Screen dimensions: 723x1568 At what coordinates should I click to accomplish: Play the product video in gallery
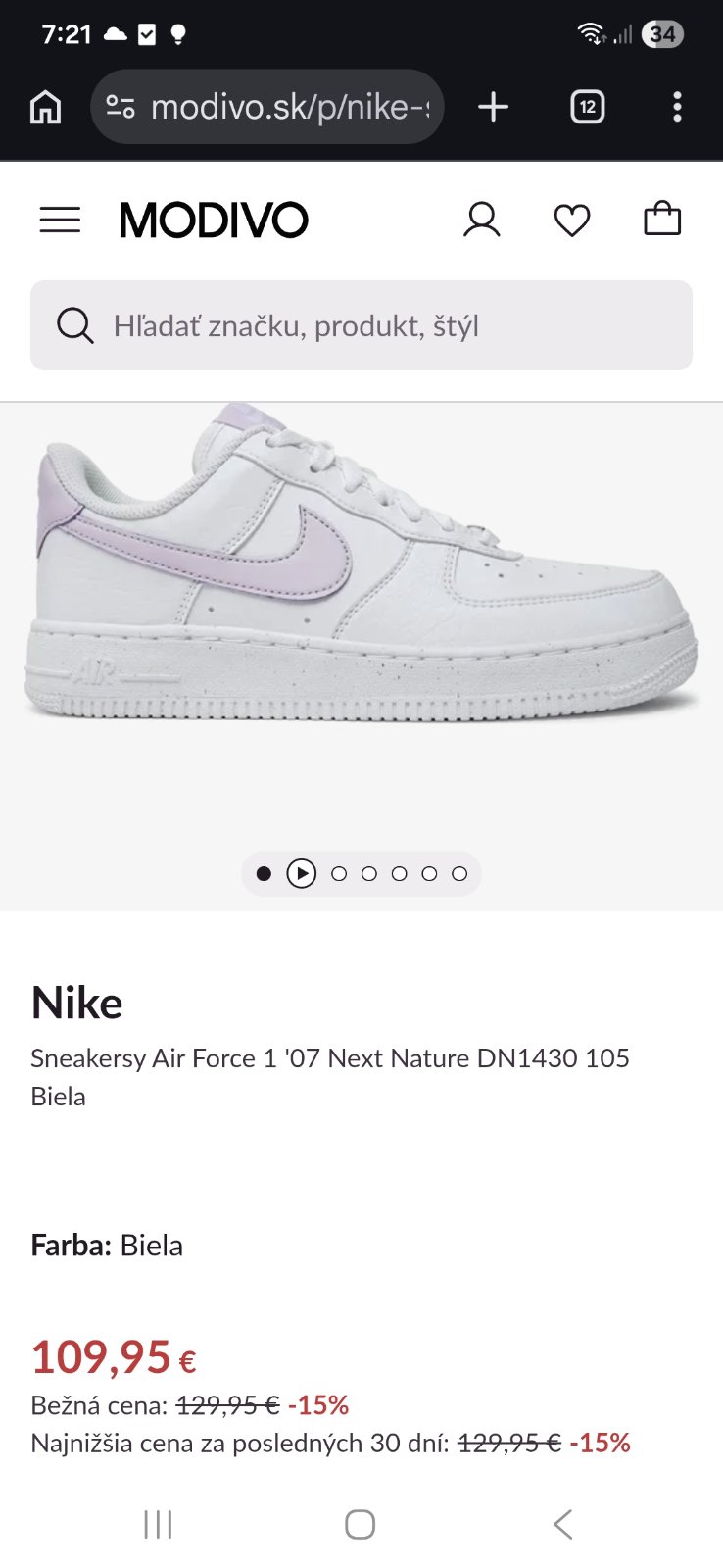point(302,873)
